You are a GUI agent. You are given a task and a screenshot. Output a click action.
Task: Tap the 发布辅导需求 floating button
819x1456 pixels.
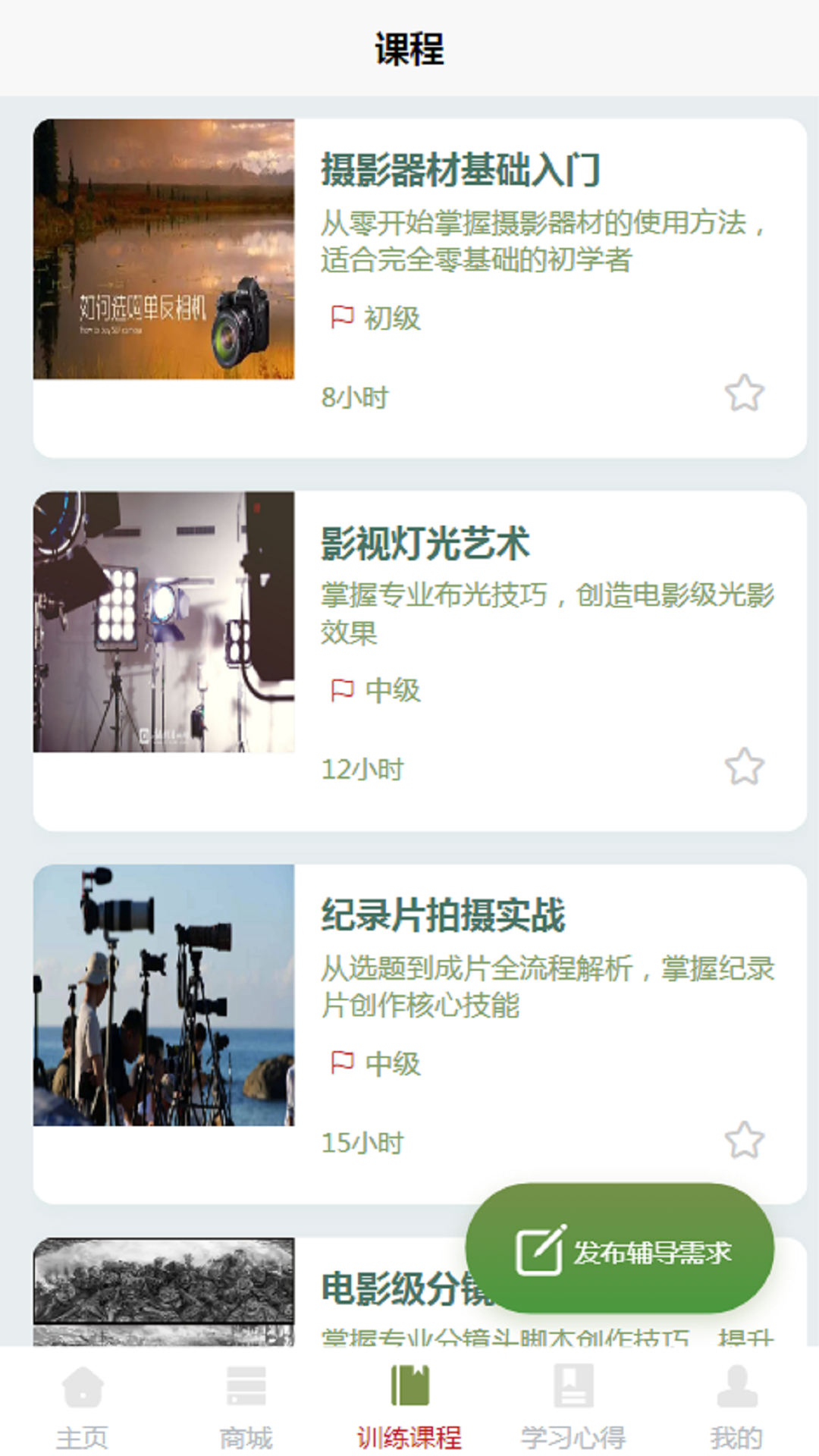coord(620,1249)
